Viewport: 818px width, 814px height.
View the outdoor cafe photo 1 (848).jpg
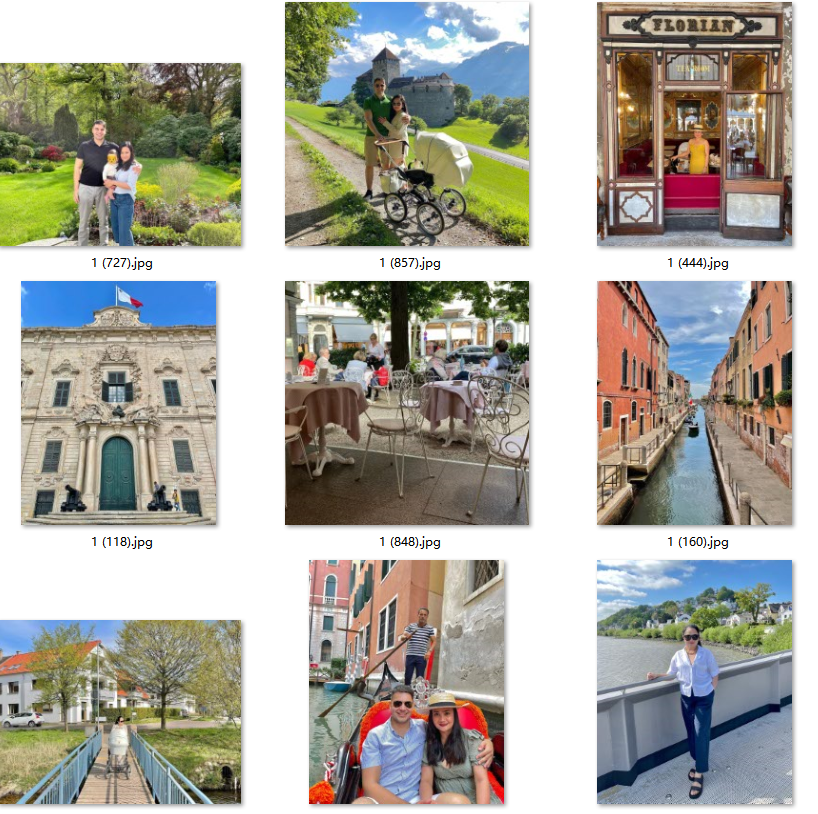(407, 402)
